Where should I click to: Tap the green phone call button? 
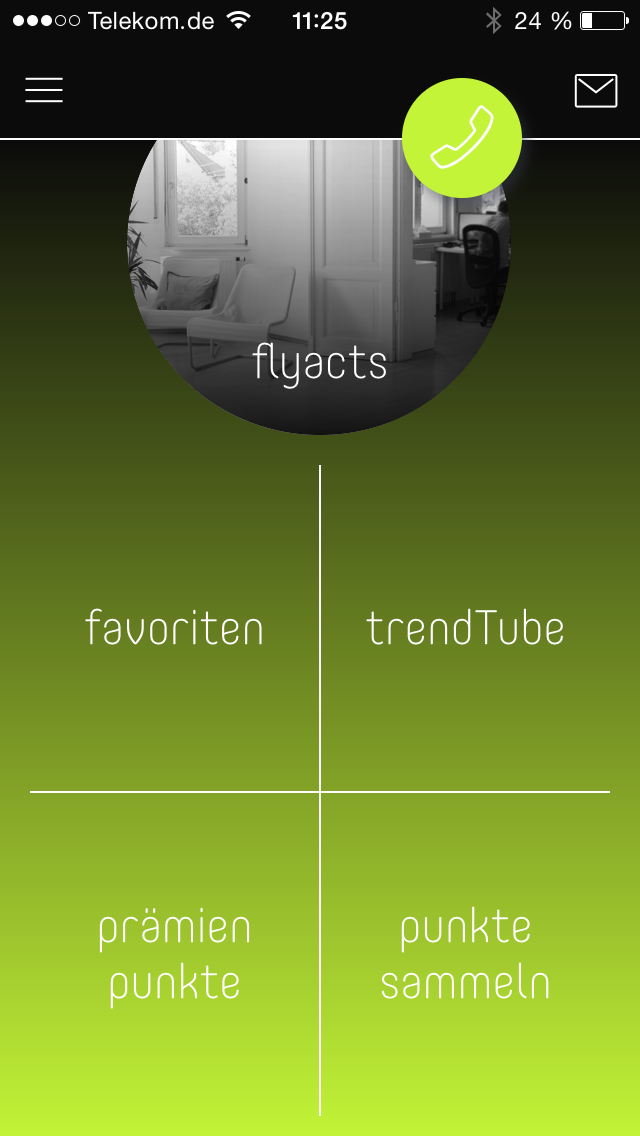(462, 138)
